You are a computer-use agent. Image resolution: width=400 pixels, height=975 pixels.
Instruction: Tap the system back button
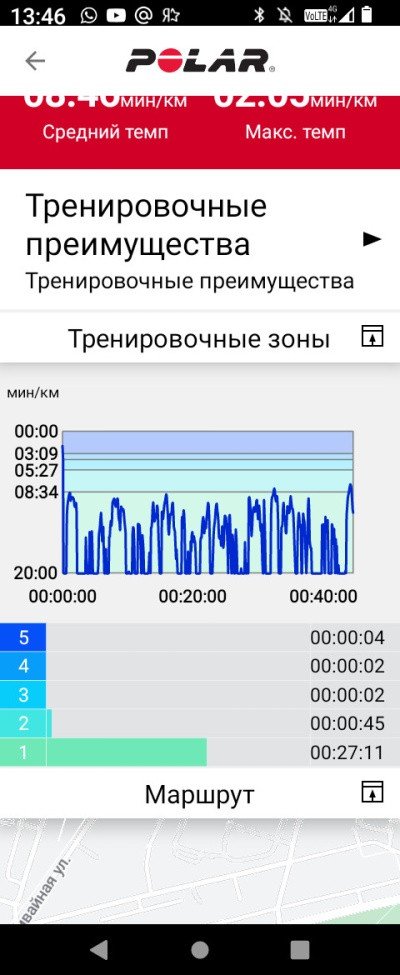(x=100, y=949)
